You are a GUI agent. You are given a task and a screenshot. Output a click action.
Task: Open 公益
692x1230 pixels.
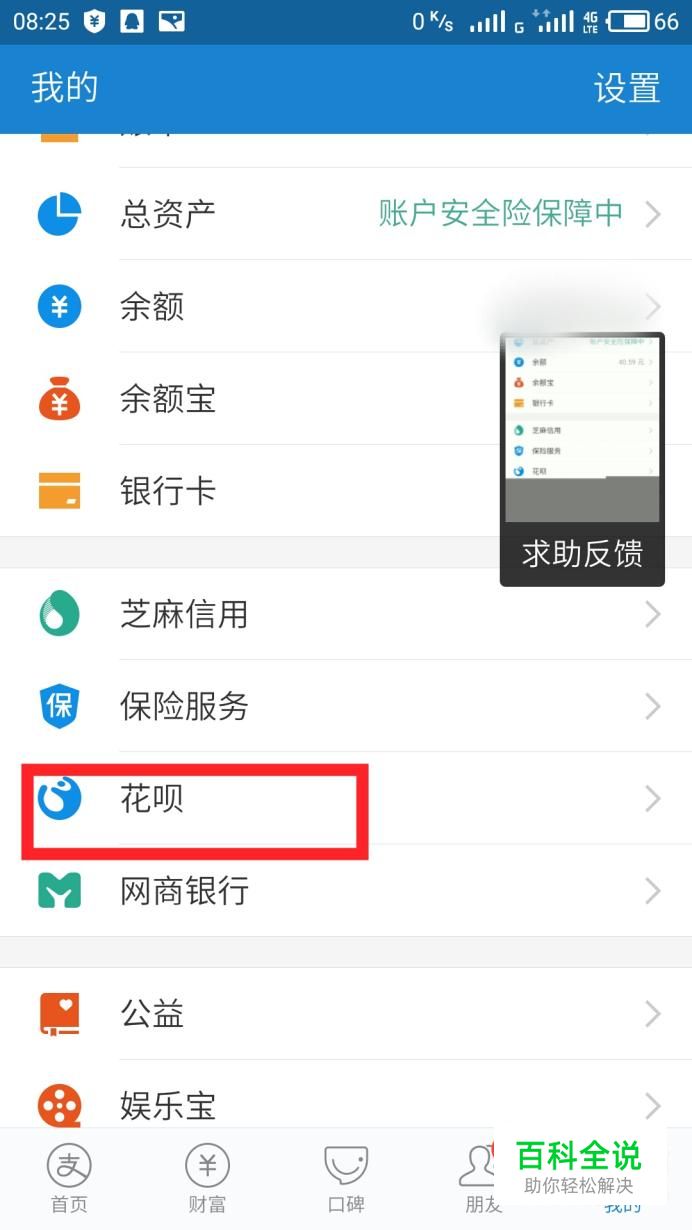(x=345, y=1015)
